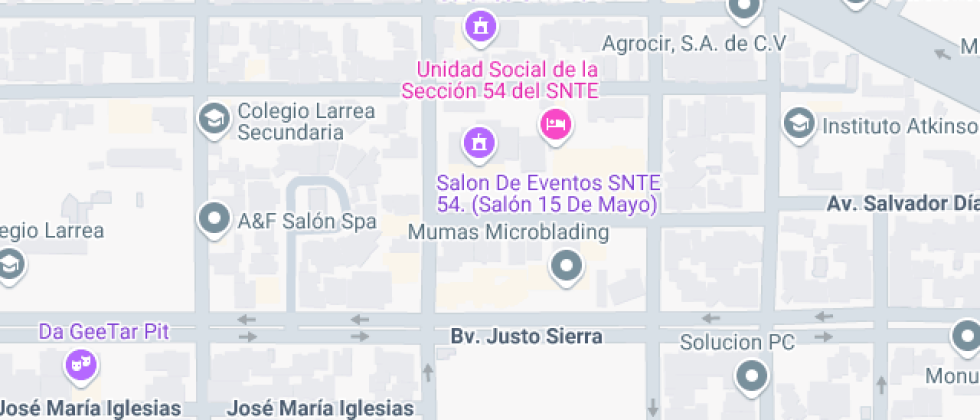Open the Instituto Atkinson school marker
Viewport: 980px width, 420px height.
(798, 123)
